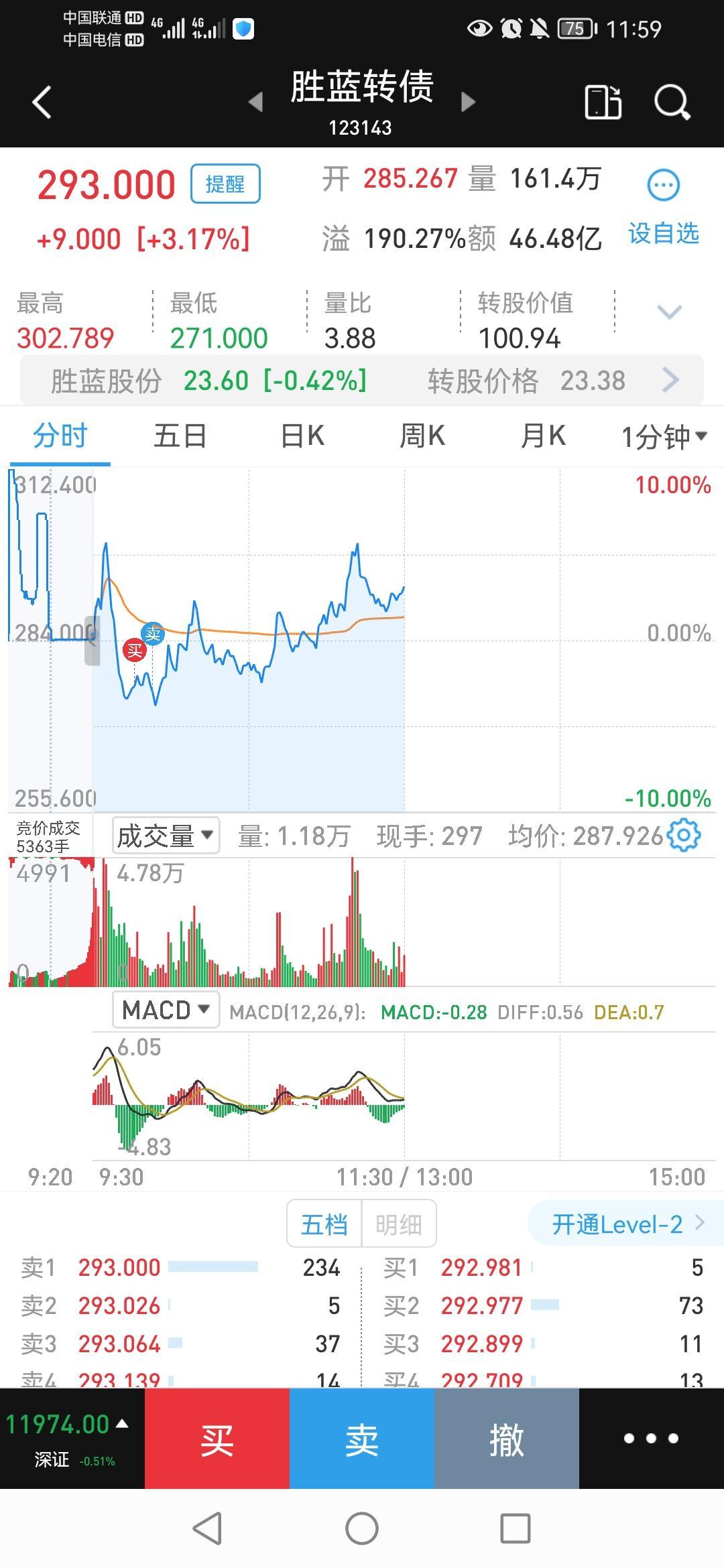Open chart settings gear icon

[x=684, y=836]
